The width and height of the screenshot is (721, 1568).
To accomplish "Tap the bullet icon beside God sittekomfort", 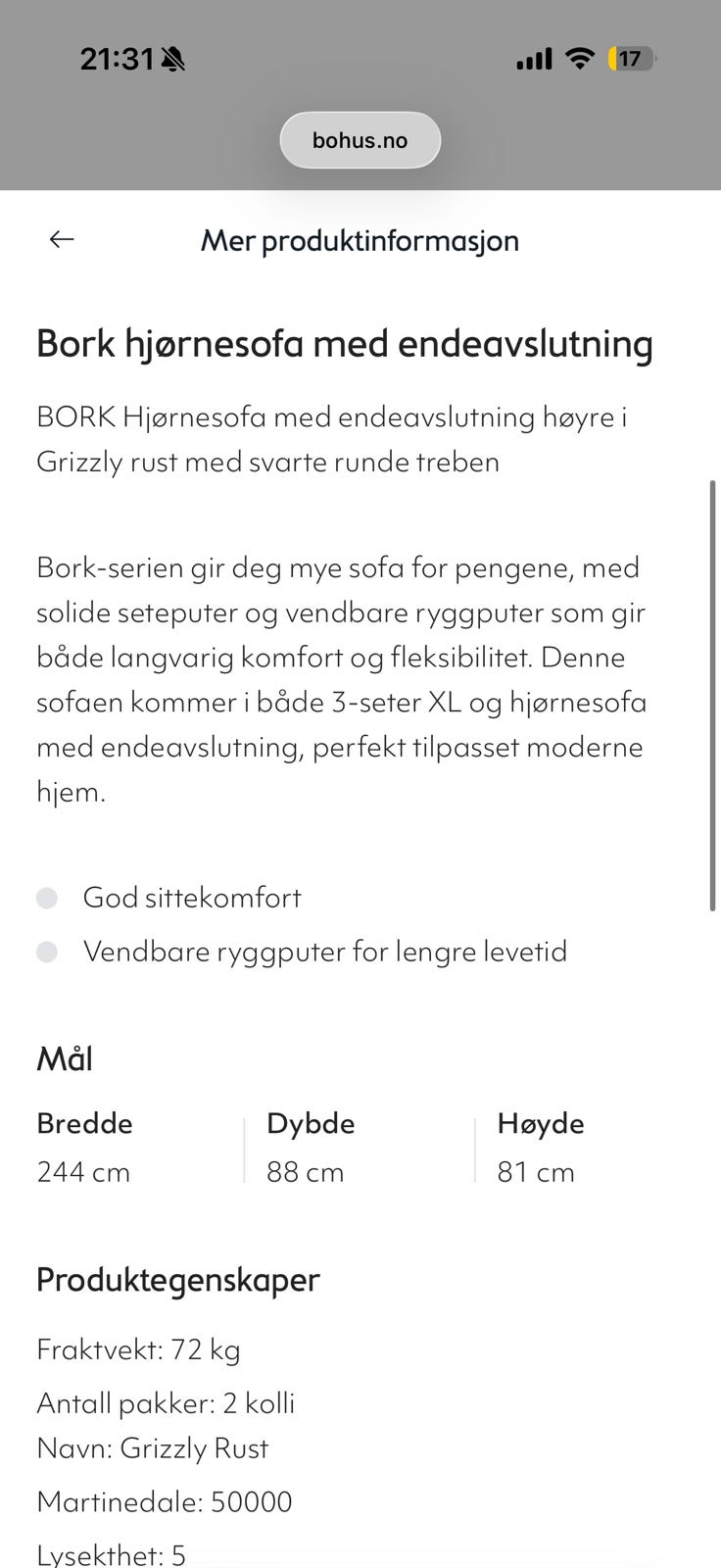I will tap(46, 897).
